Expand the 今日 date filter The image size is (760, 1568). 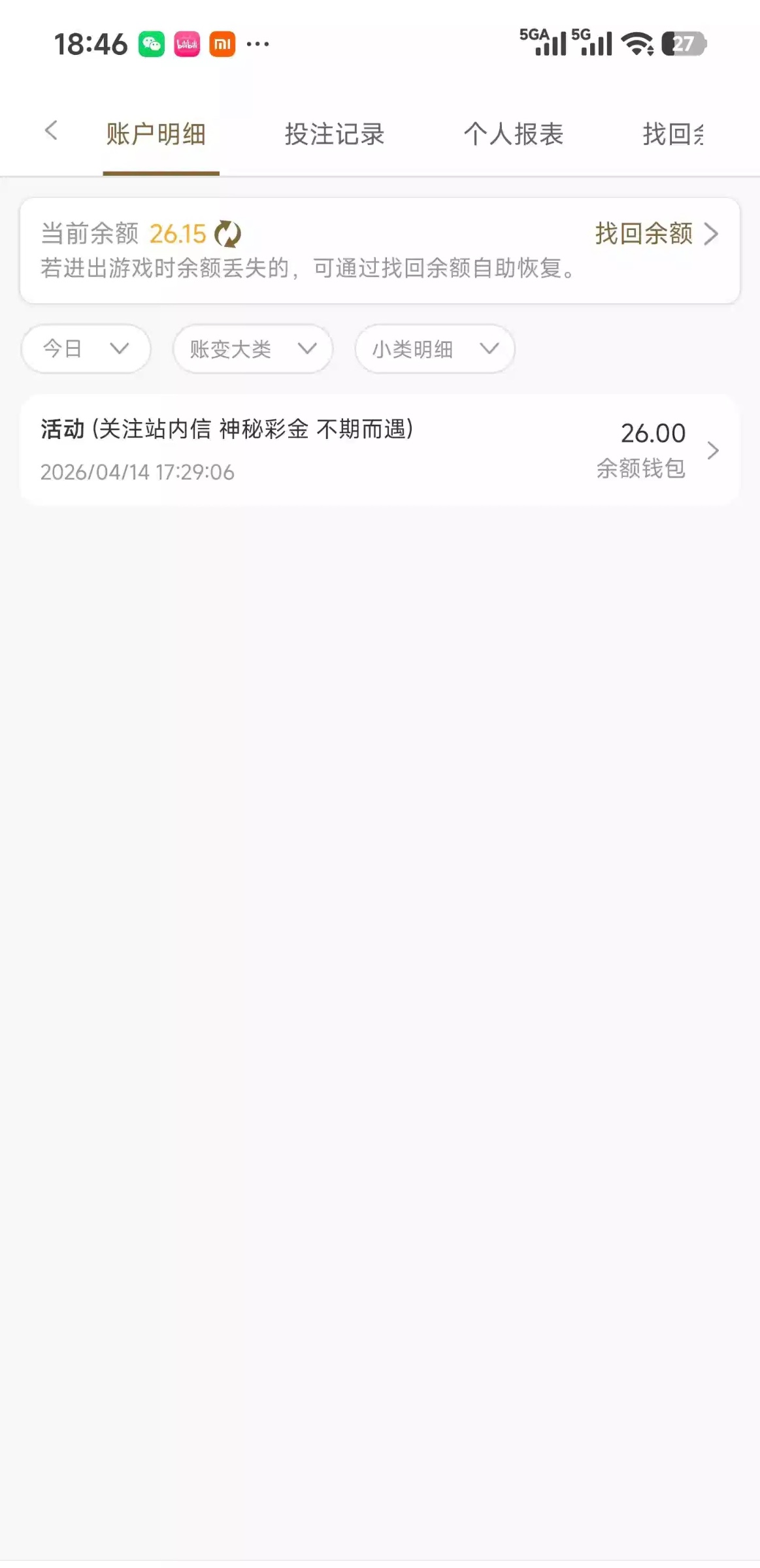[x=86, y=349]
